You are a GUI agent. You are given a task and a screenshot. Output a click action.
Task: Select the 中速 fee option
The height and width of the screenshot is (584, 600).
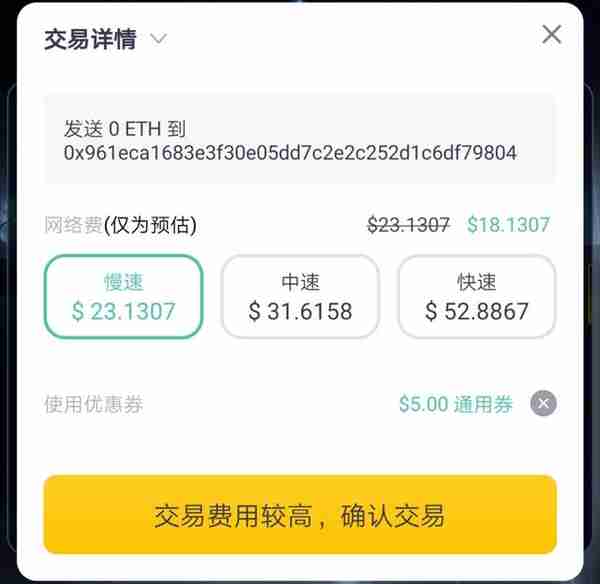tap(300, 297)
